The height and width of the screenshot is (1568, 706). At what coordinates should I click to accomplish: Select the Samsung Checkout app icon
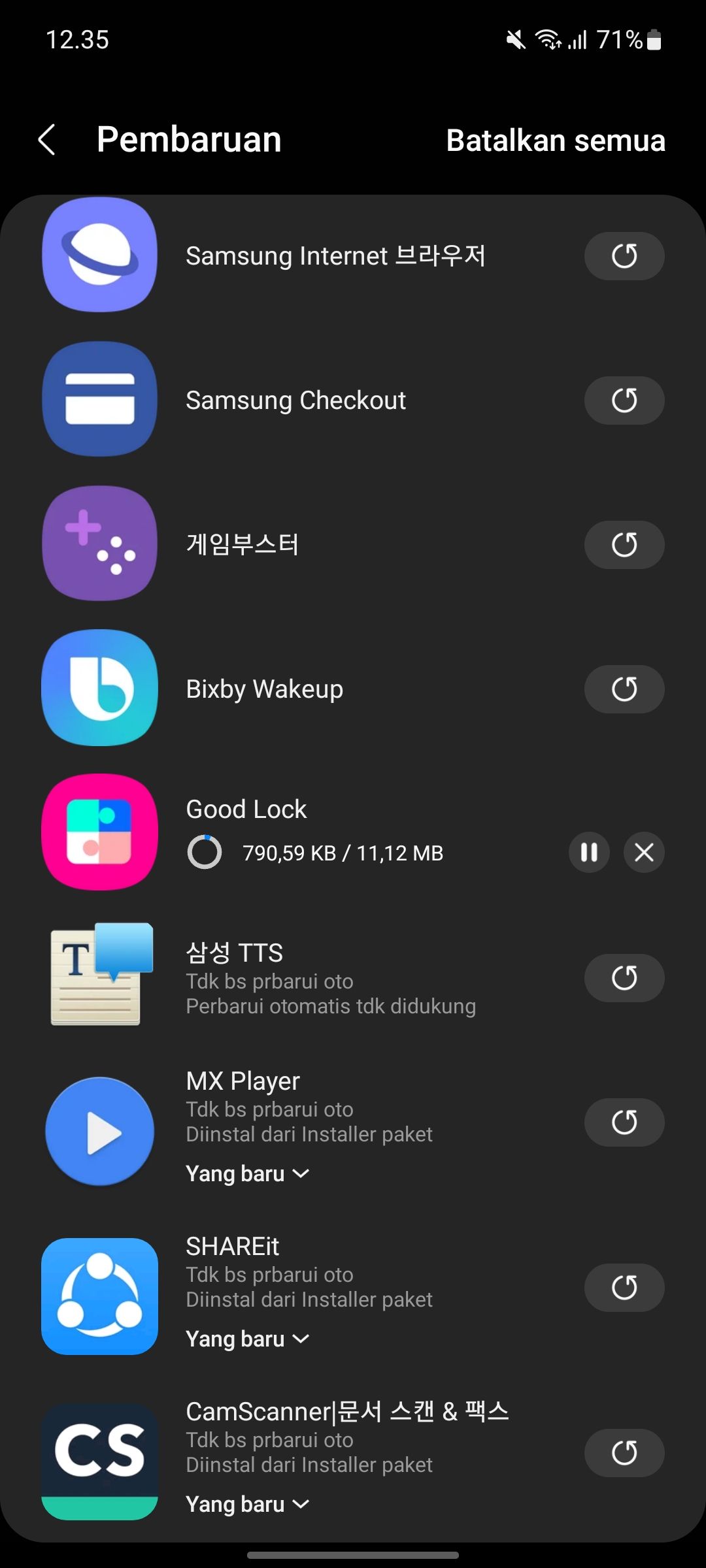pyautogui.click(x=99, y=399)
